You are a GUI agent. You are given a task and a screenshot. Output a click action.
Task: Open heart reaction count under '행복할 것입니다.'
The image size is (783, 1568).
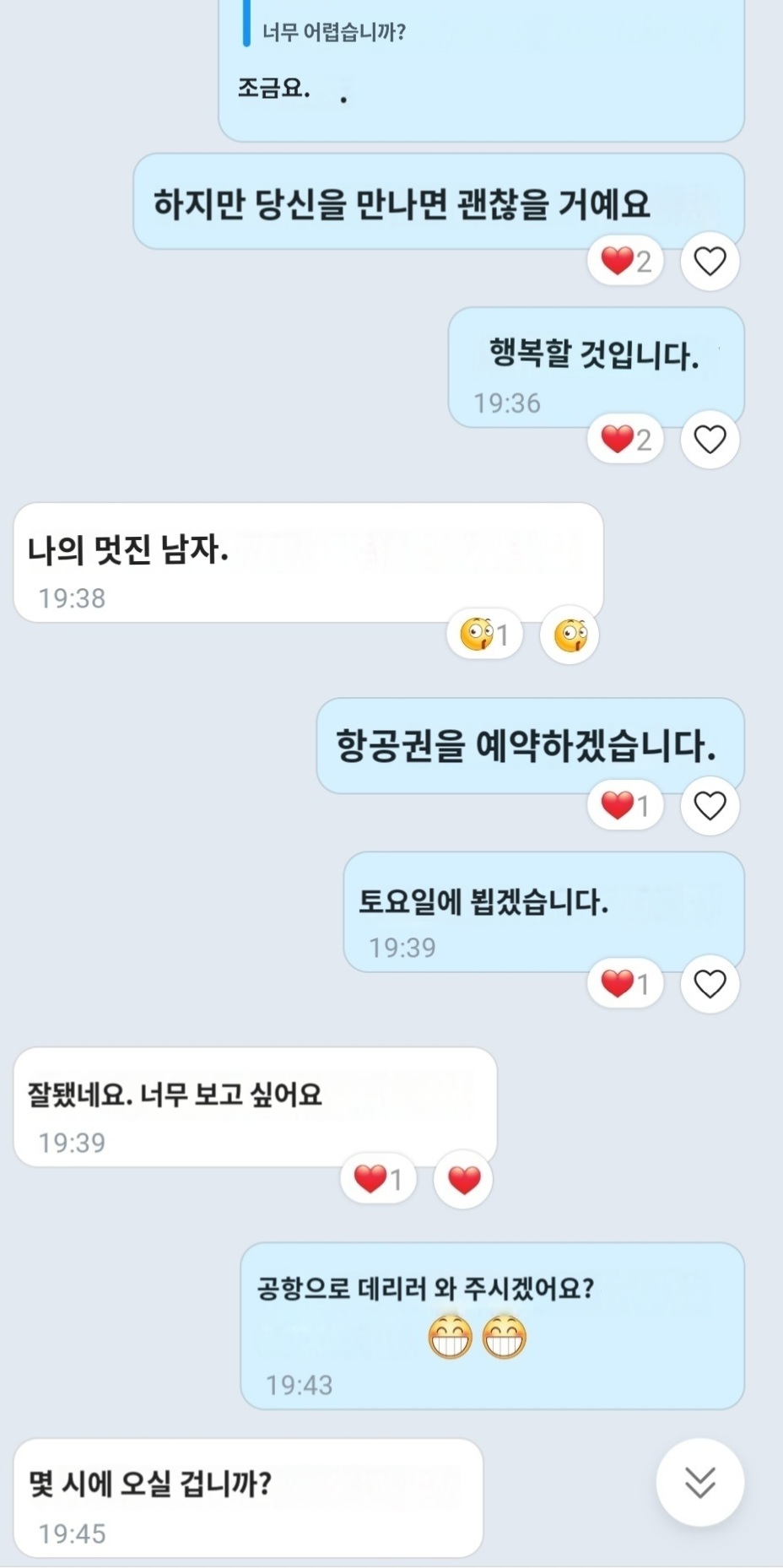pyautogui.click(x=625, y=440)
